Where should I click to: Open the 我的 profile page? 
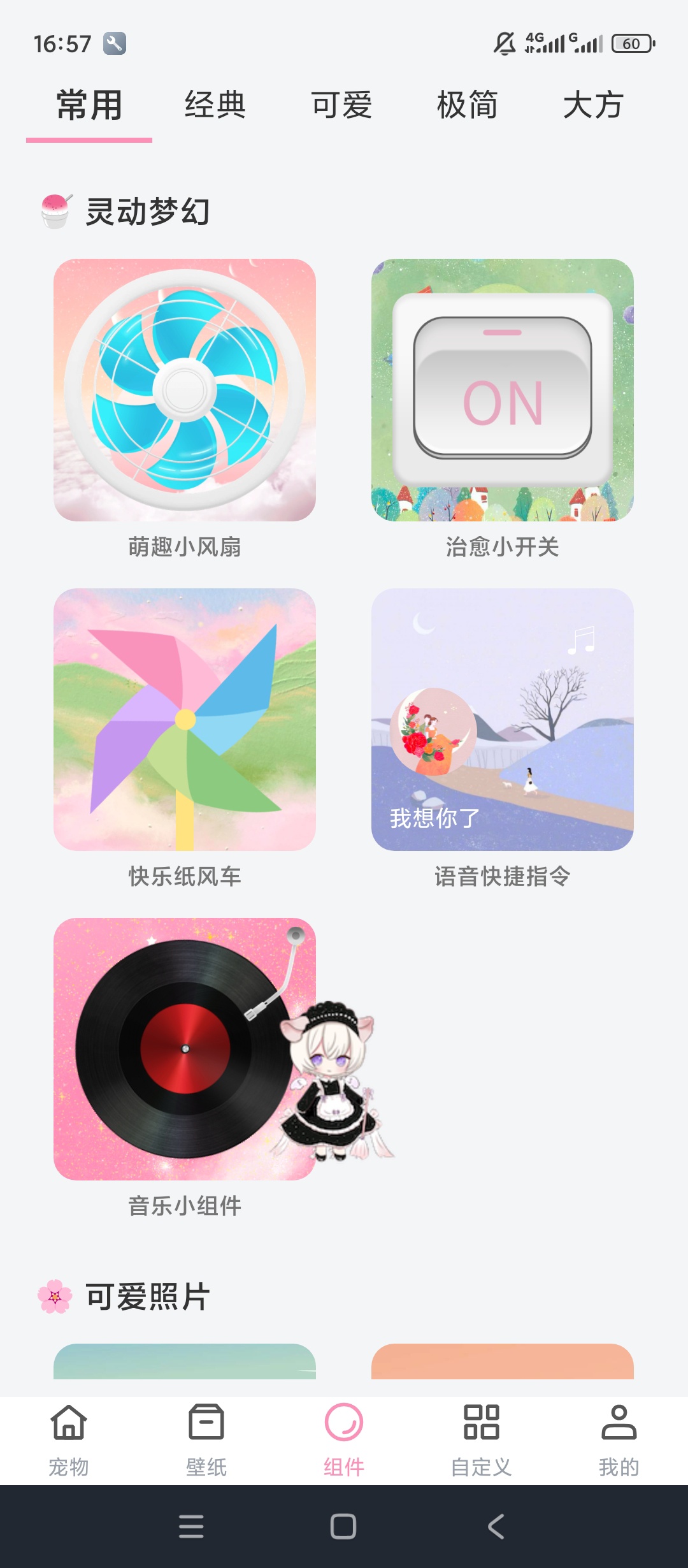[x=619, y=1439]
